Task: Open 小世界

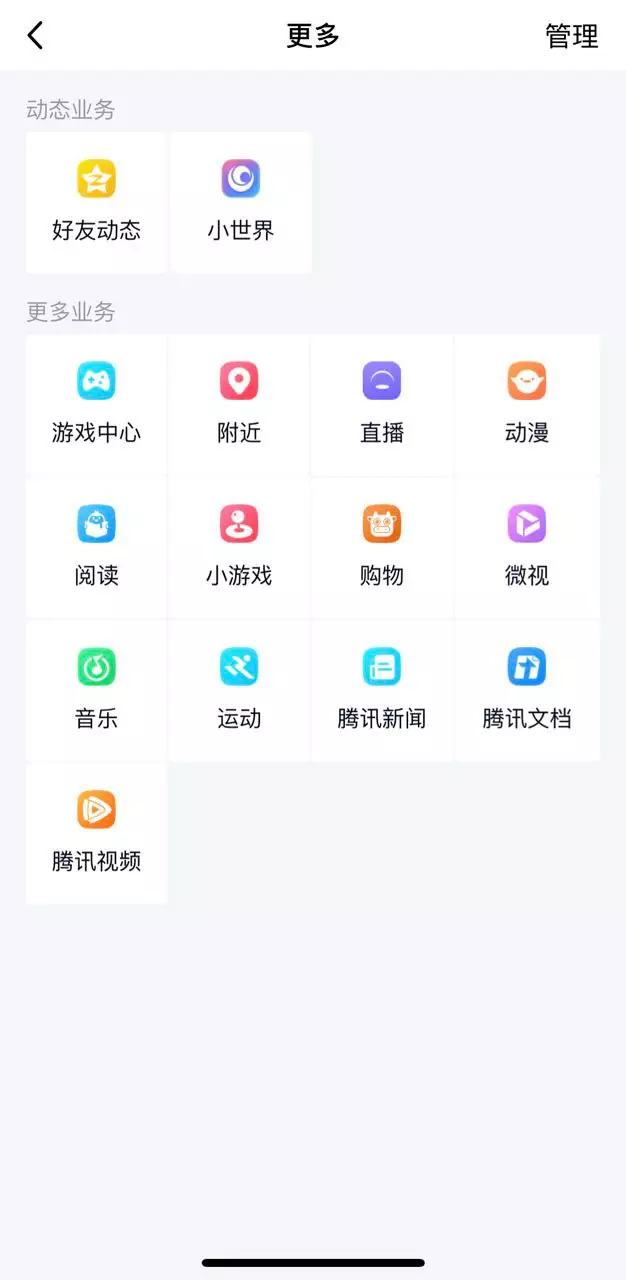Action: tap(240, 202)
